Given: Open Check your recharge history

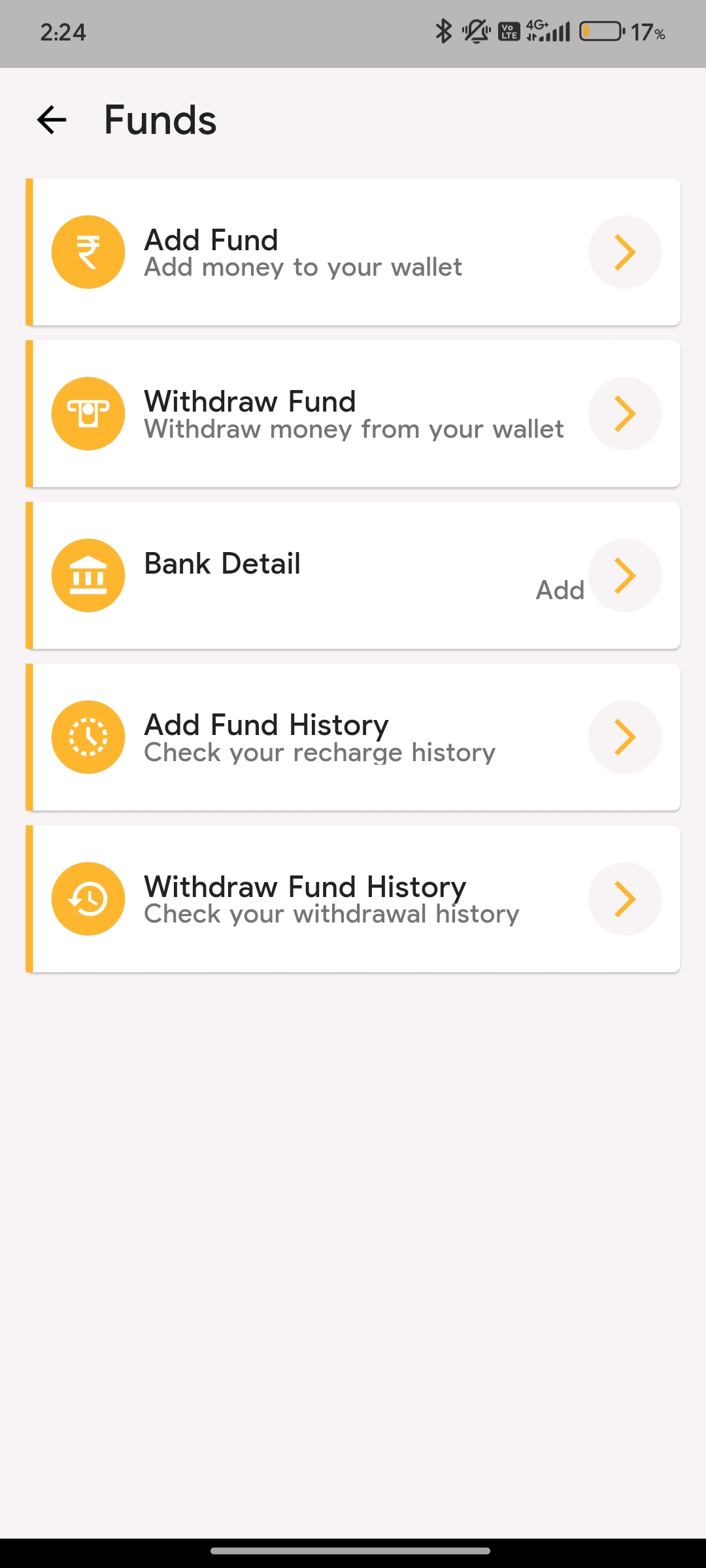Looking at the screenshot, I should pos(319,751).
